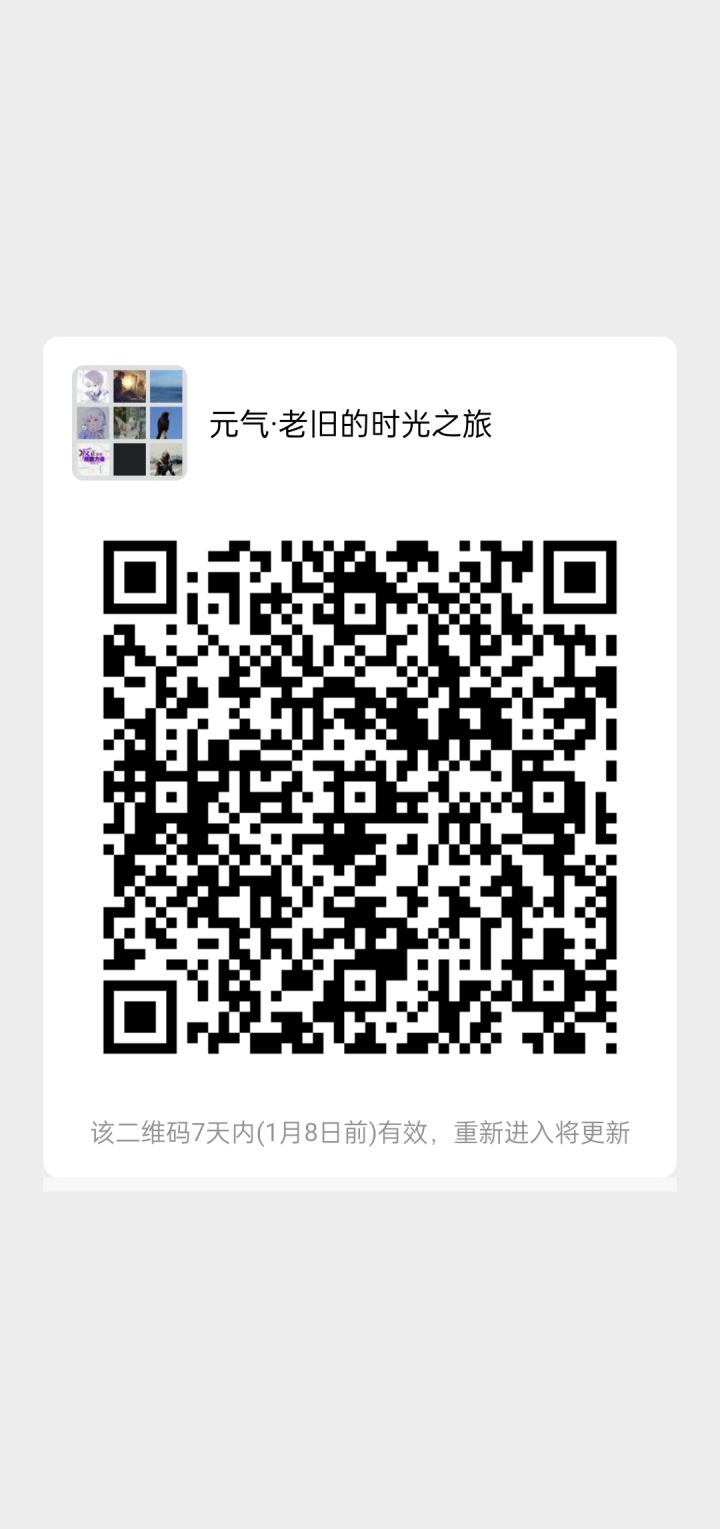Viewport: 720px width, 1529px height.
Task: Click the solid dark avatar tile
Action: point(130,459)
